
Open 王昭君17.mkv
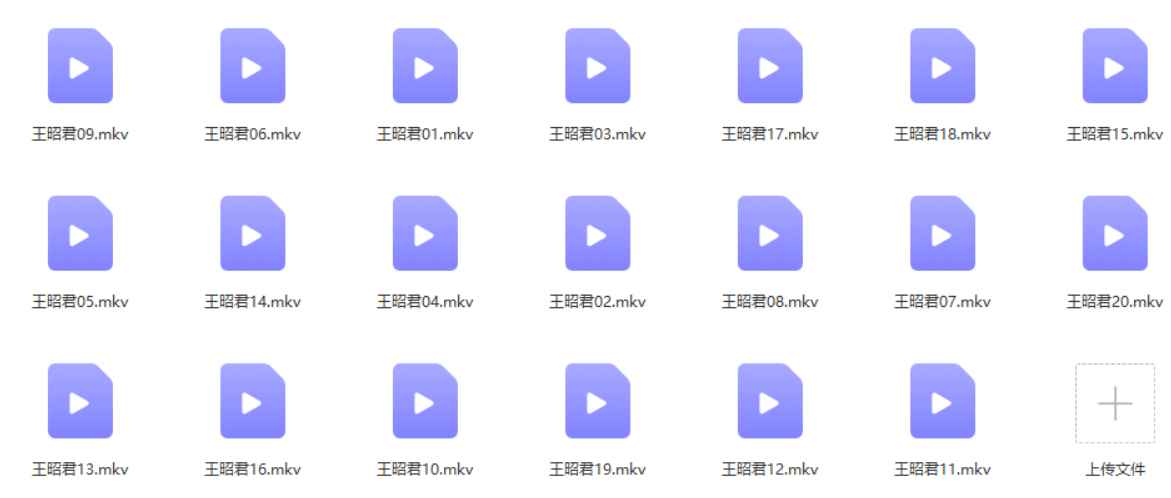pyautogui.click(x=770, y=67)
